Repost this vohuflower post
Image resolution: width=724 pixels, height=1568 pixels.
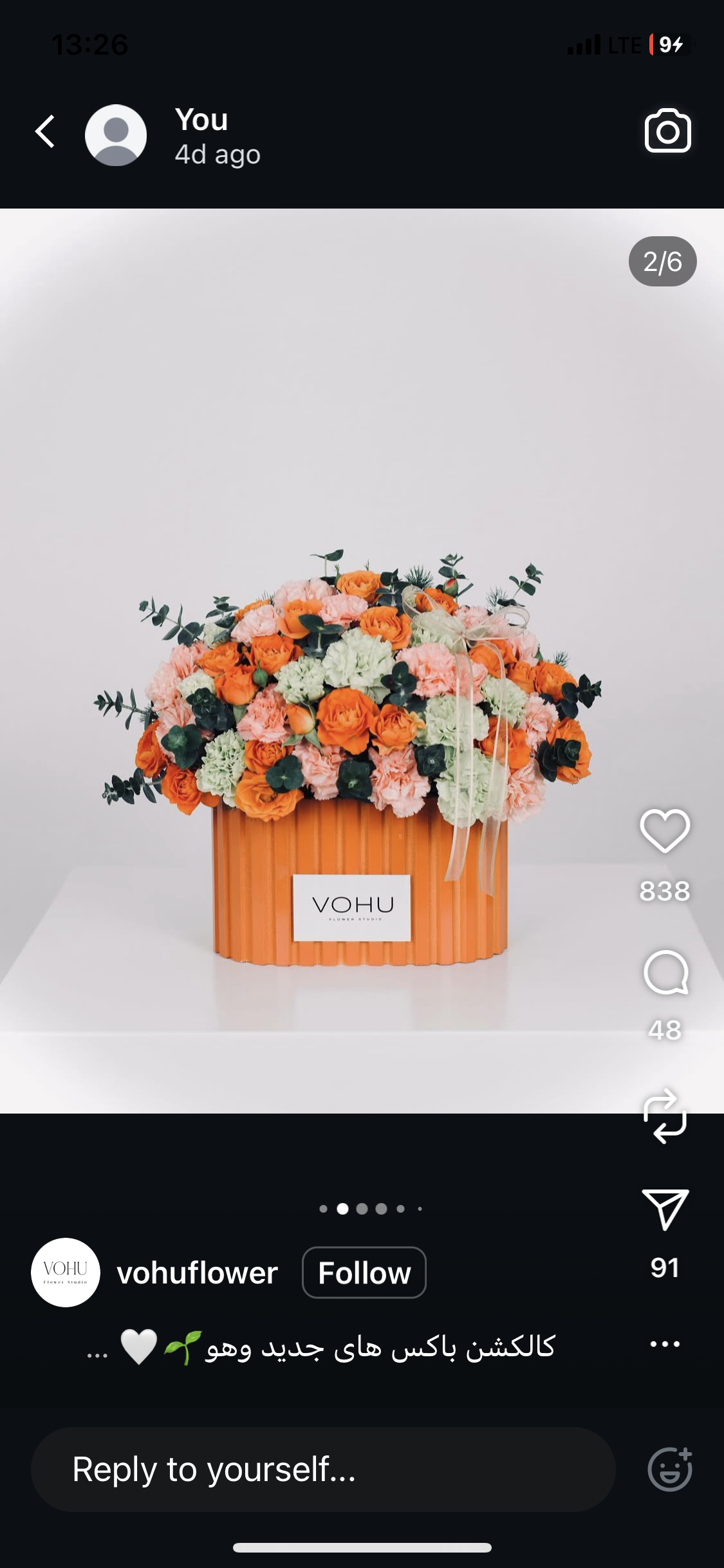(665, 1117)
